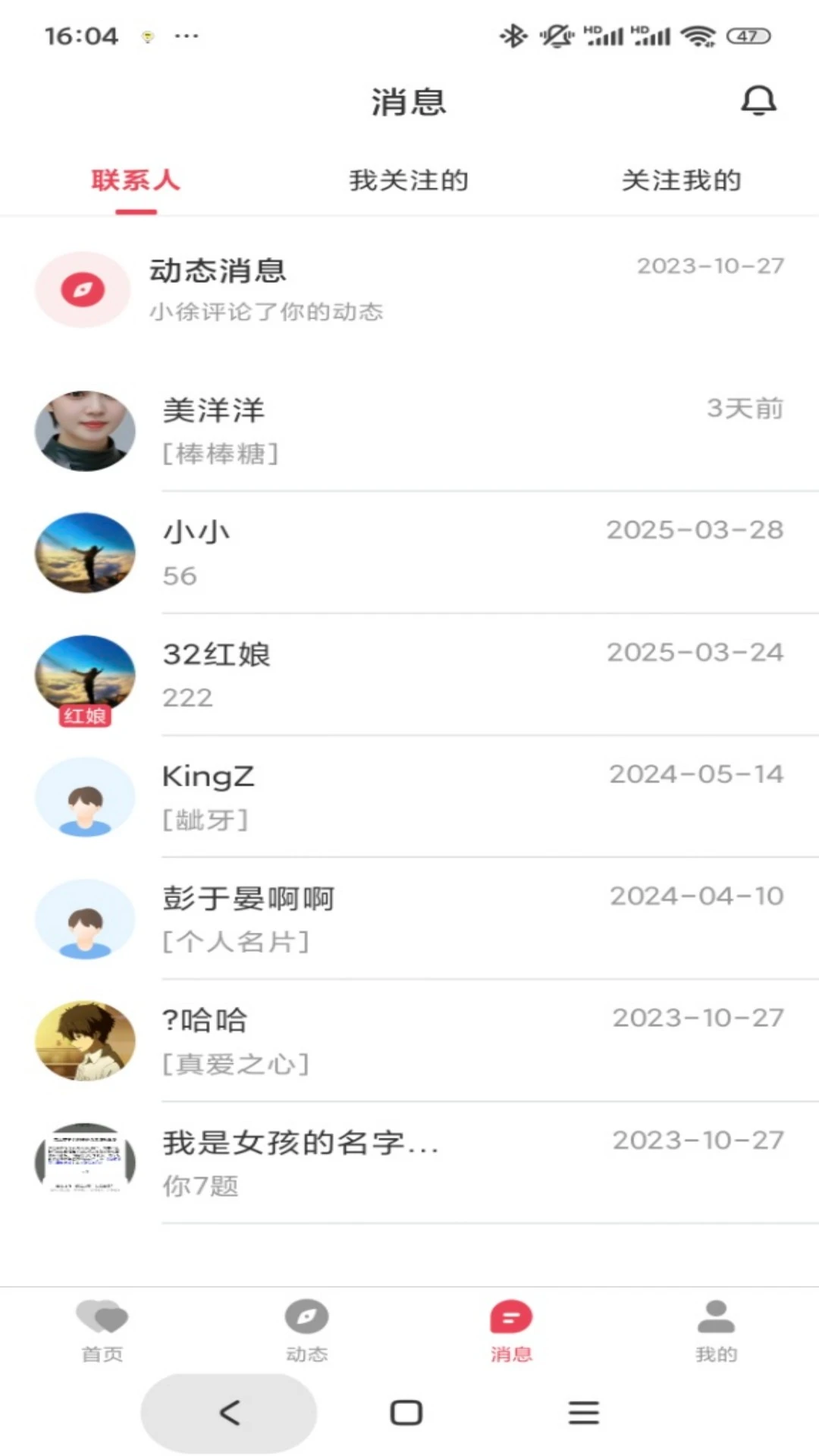Screen dimensions: 819x1456
Task: Open the notification bell icon
Action: pos(758,101)
